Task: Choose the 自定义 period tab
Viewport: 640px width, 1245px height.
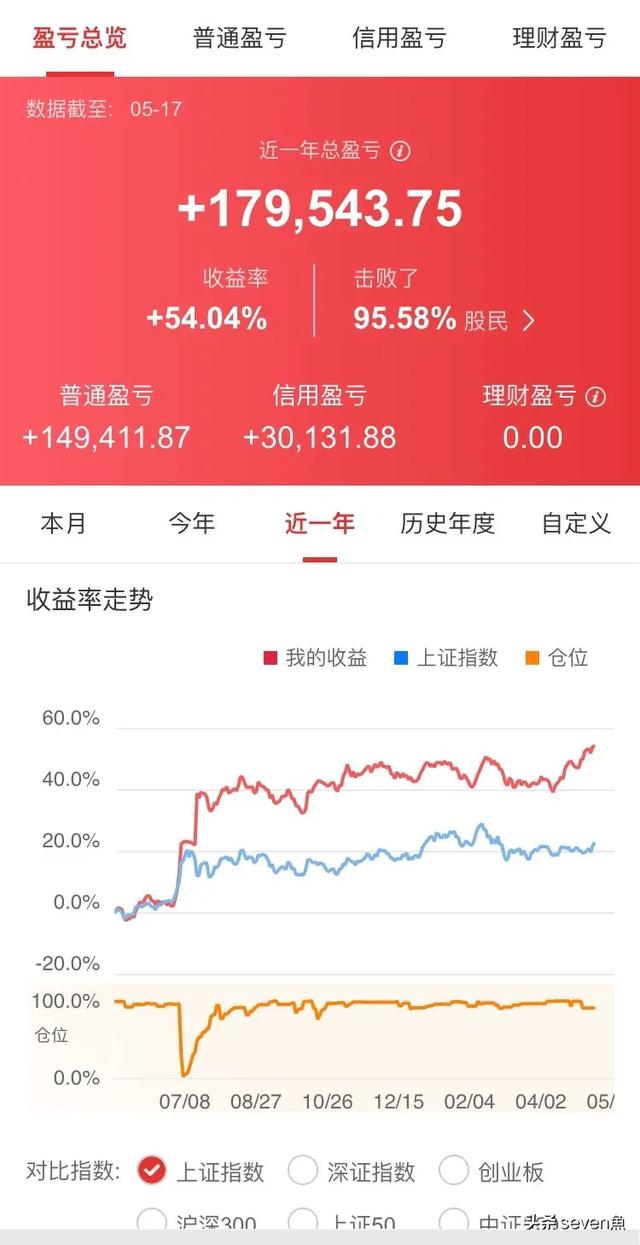Action: click(x=575, y=523)
